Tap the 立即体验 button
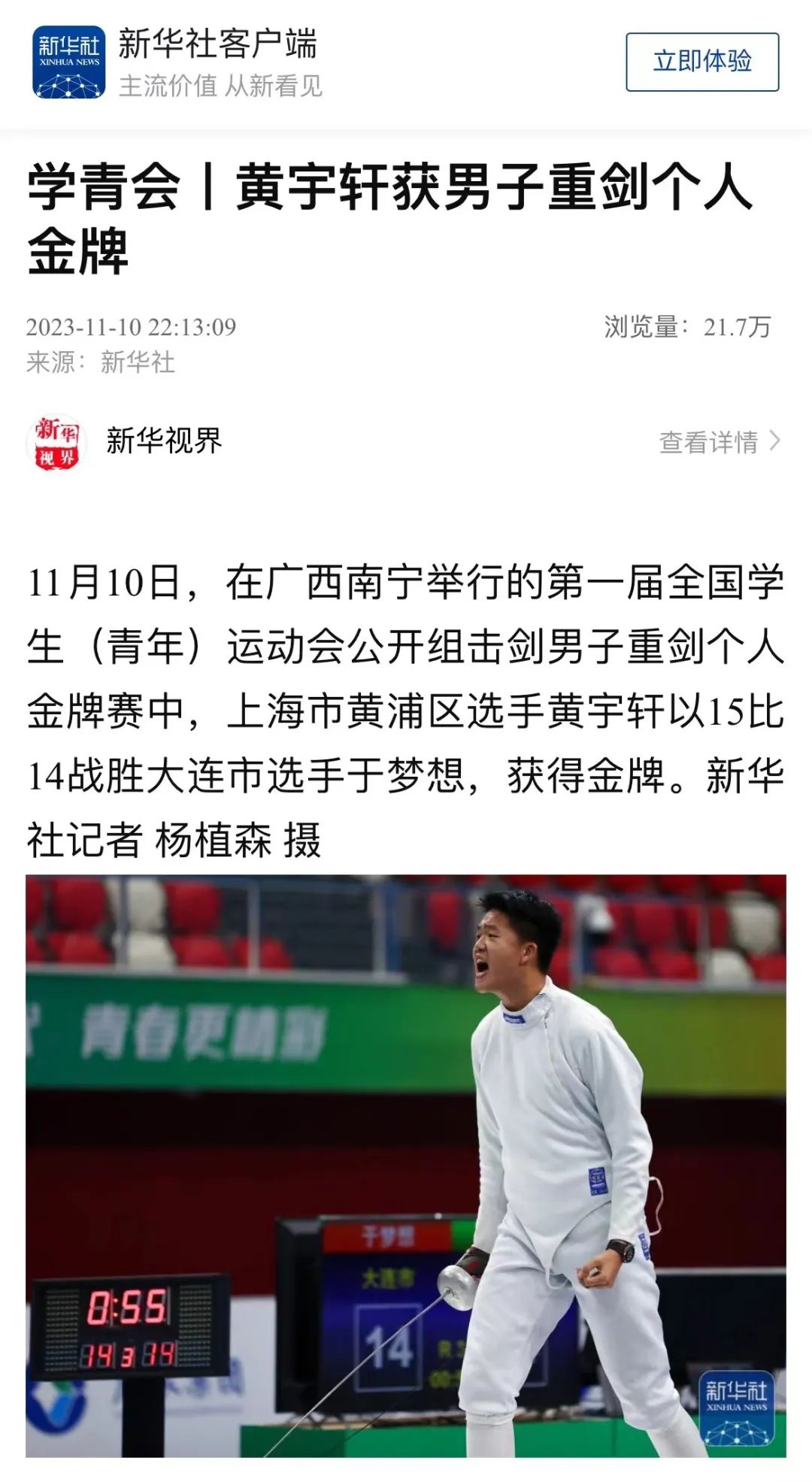Screen dimensions: 812x1482 701,62
